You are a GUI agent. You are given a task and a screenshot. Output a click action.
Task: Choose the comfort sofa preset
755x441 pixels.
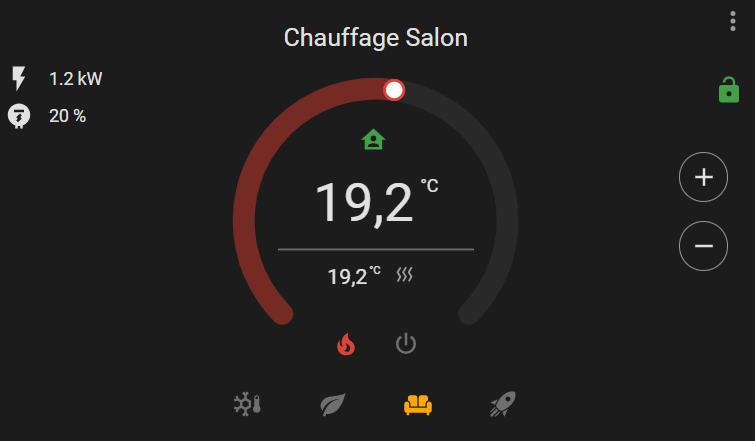[x=417, y=404]
